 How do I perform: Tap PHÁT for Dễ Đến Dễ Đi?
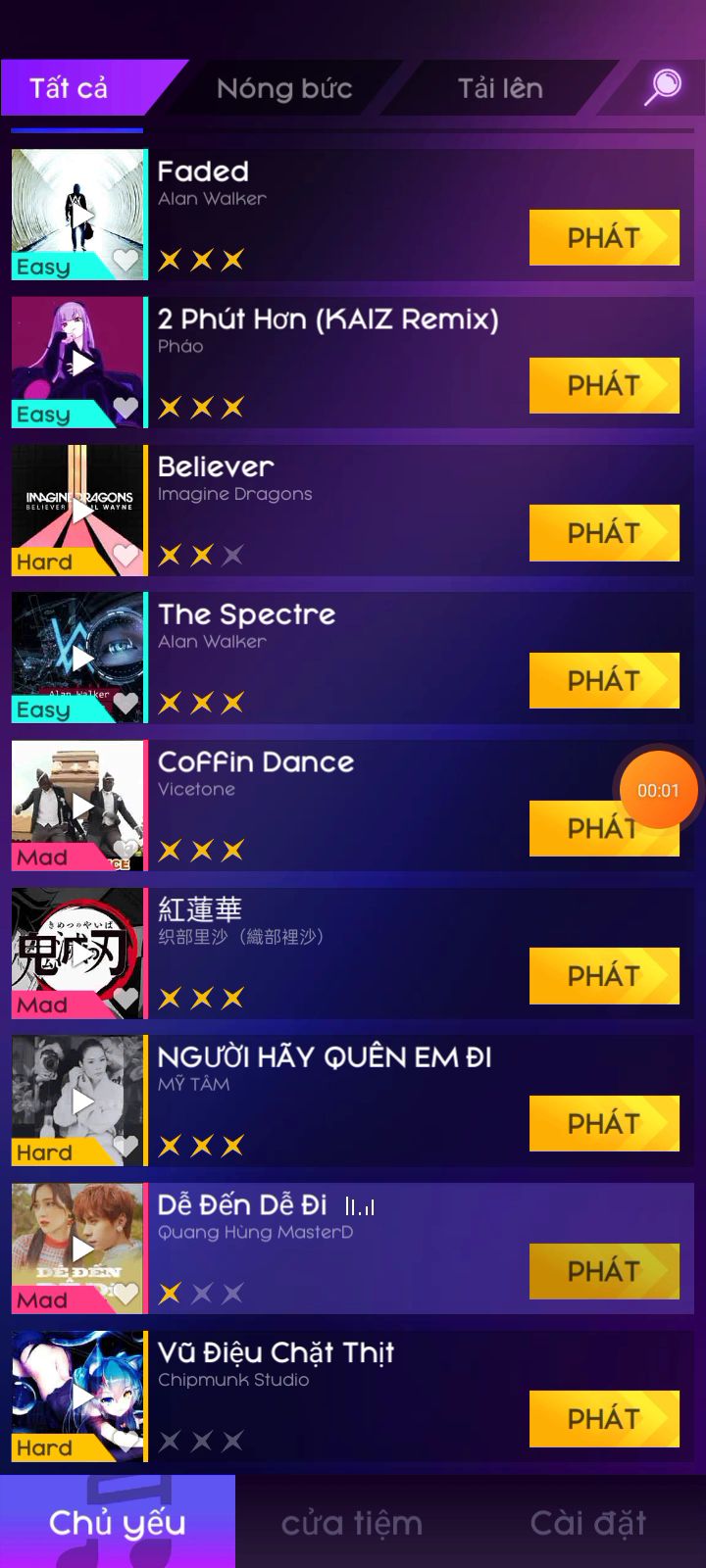(604, 1271)
